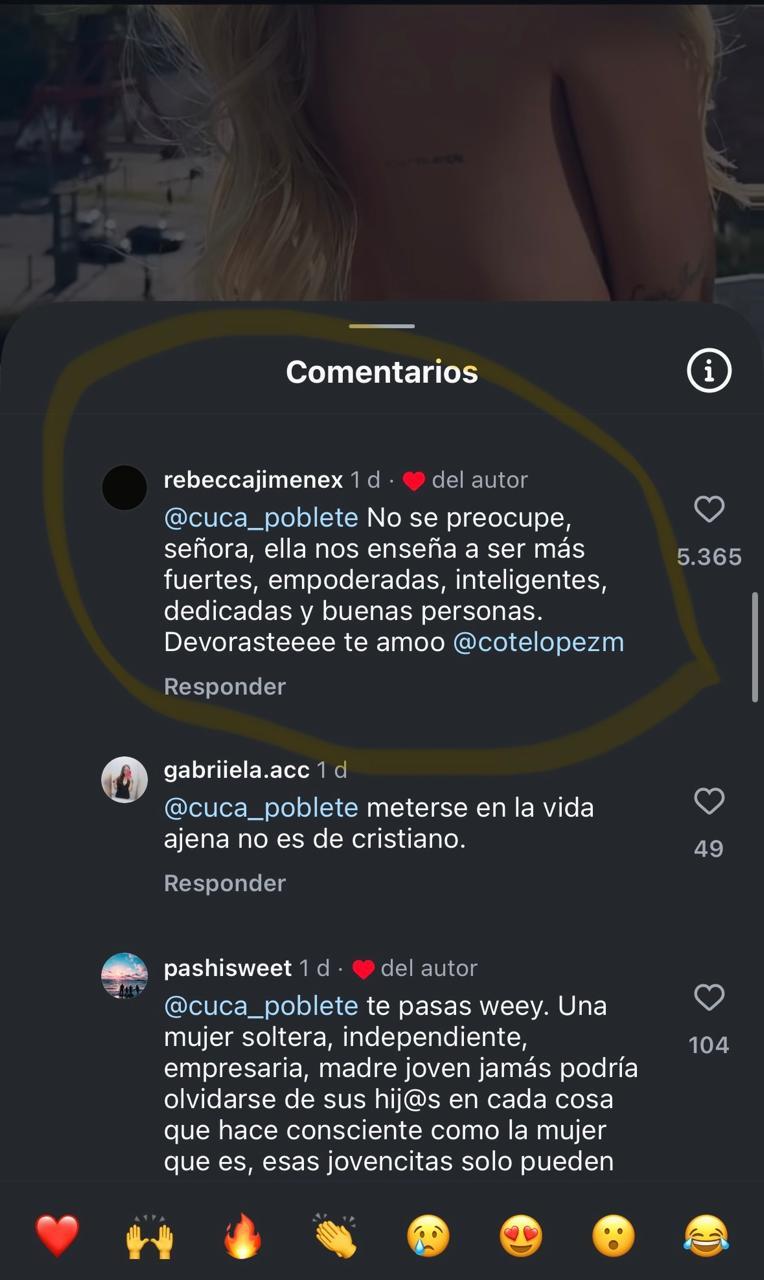Tap Responder under rebeccajimenex's comment
This screenshot has width=764, height=1280.
click(x=224, y=686)
